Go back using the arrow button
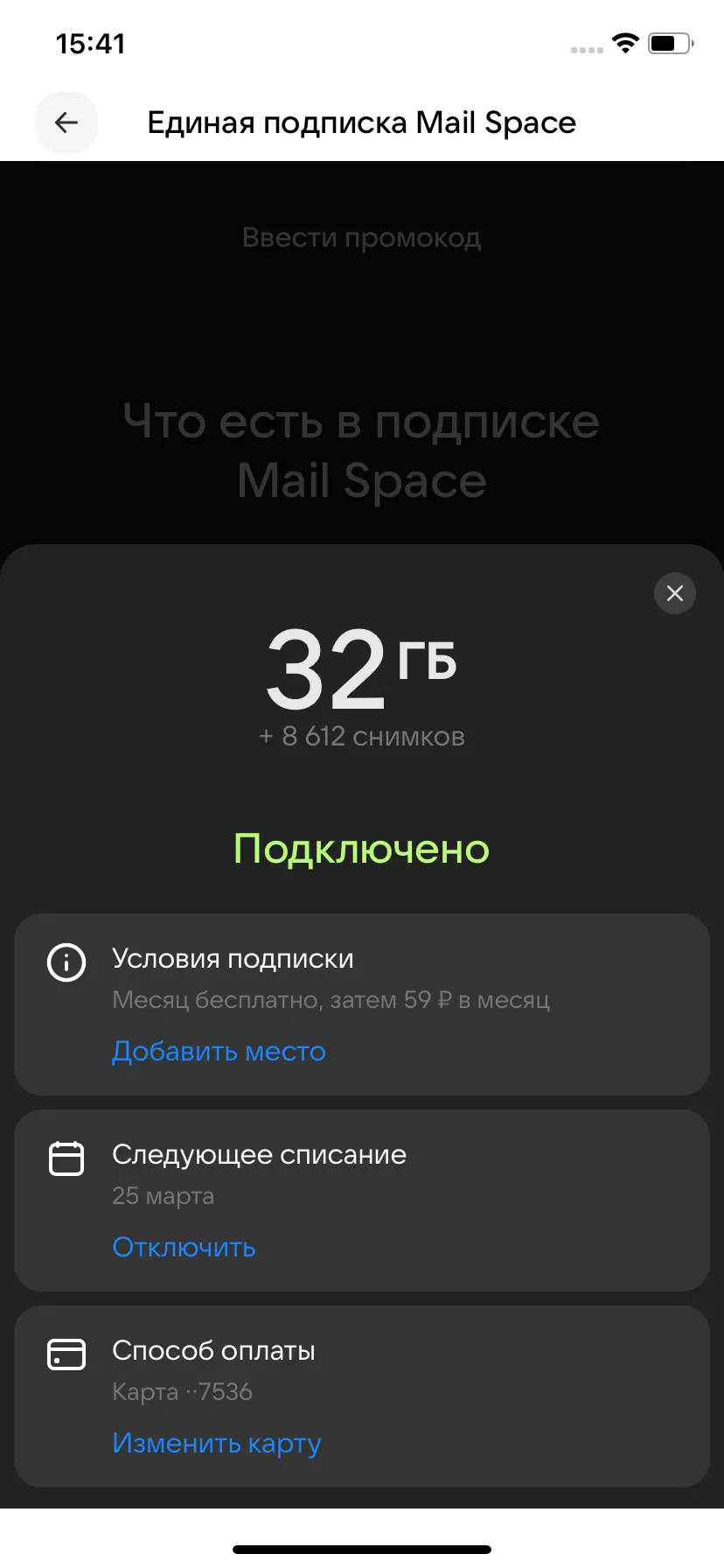 66,123
